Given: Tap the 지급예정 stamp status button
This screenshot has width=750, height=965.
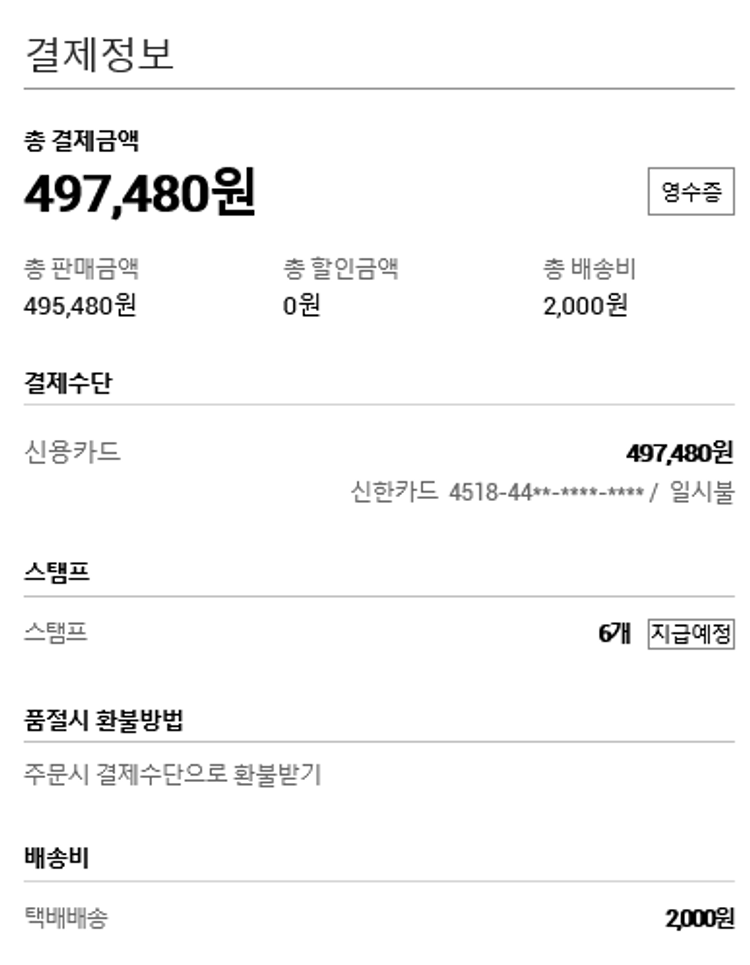Looking at the screenshot, I should coord(691,633).
